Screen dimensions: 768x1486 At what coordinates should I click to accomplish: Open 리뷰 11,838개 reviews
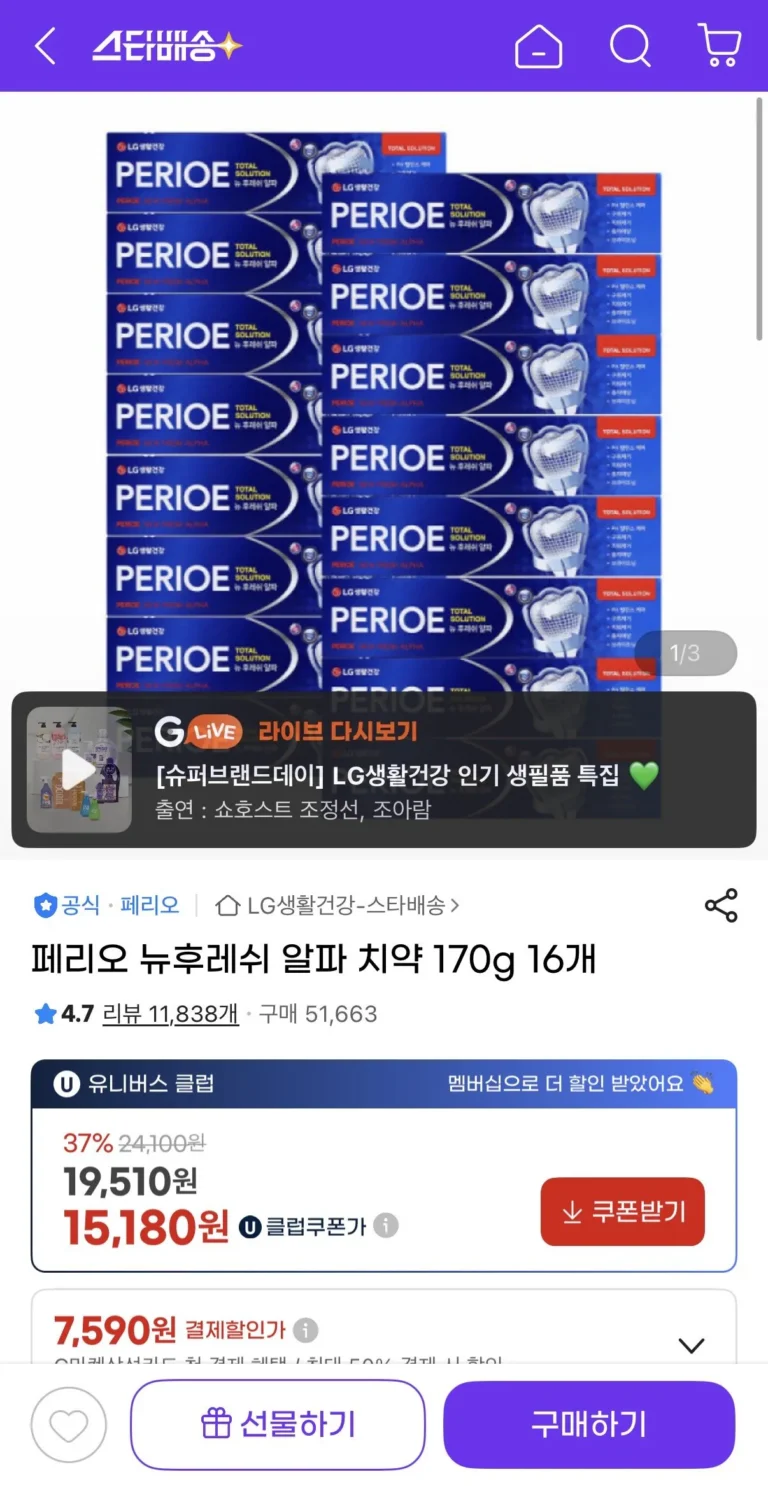170,1014
